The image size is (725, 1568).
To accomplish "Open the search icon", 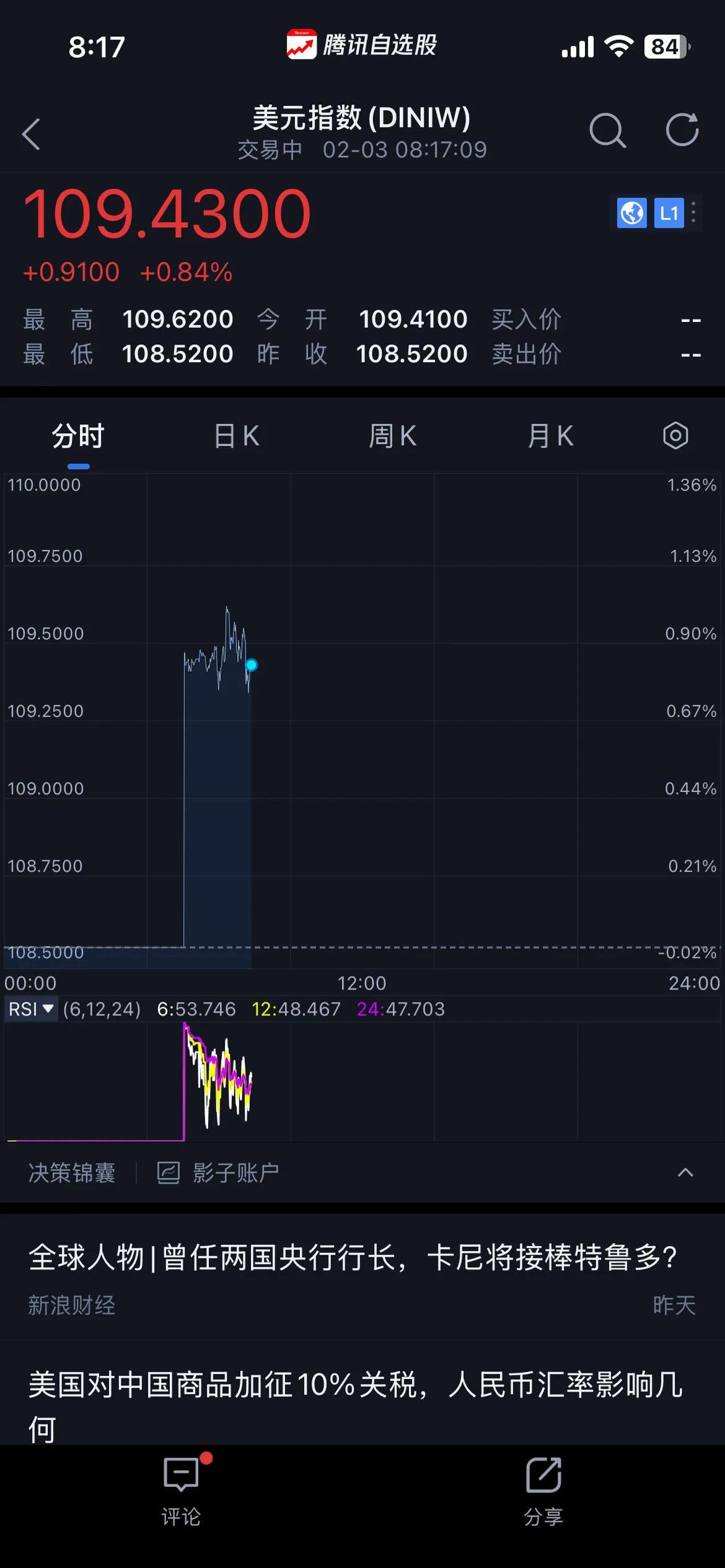I will tap(609, 131).
